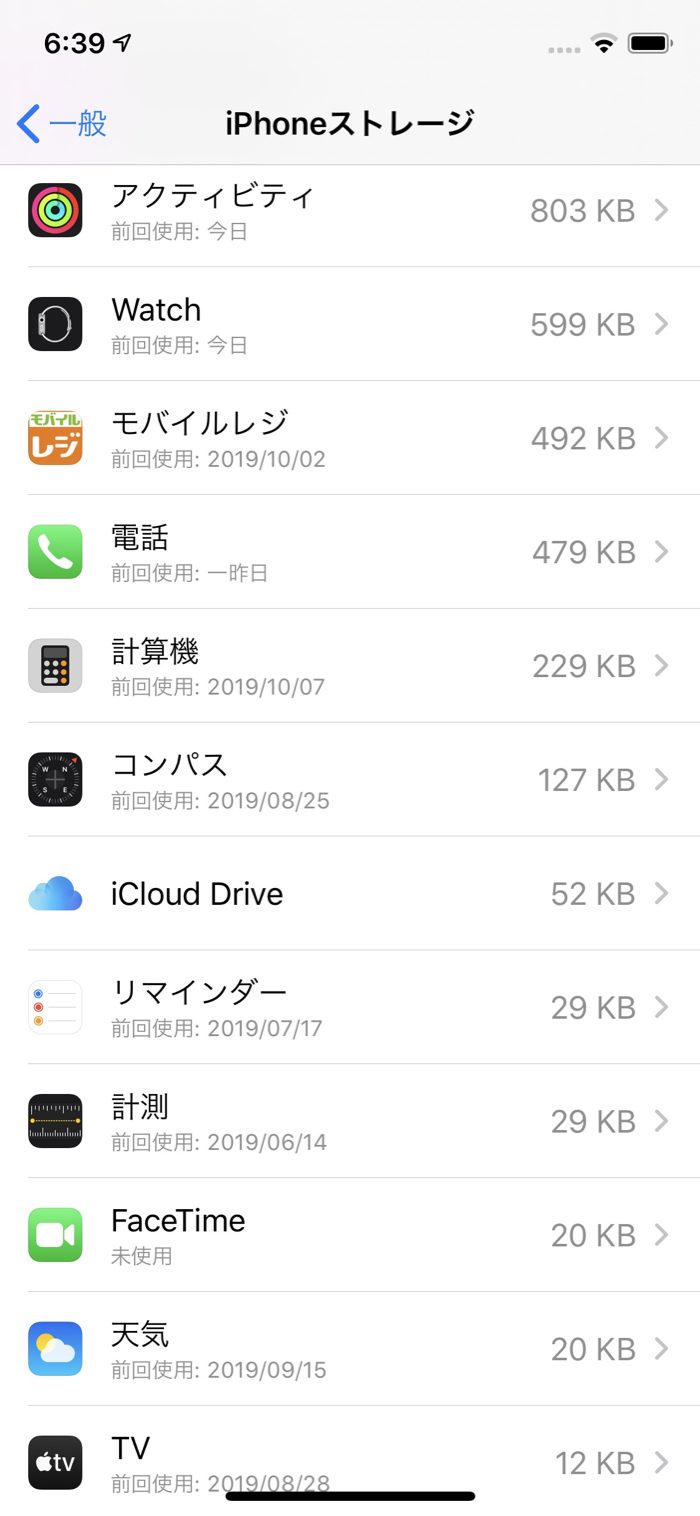Go back to 一般 settings
Viewport: 700px width, 1516px height.
click(x=62, y=124)
